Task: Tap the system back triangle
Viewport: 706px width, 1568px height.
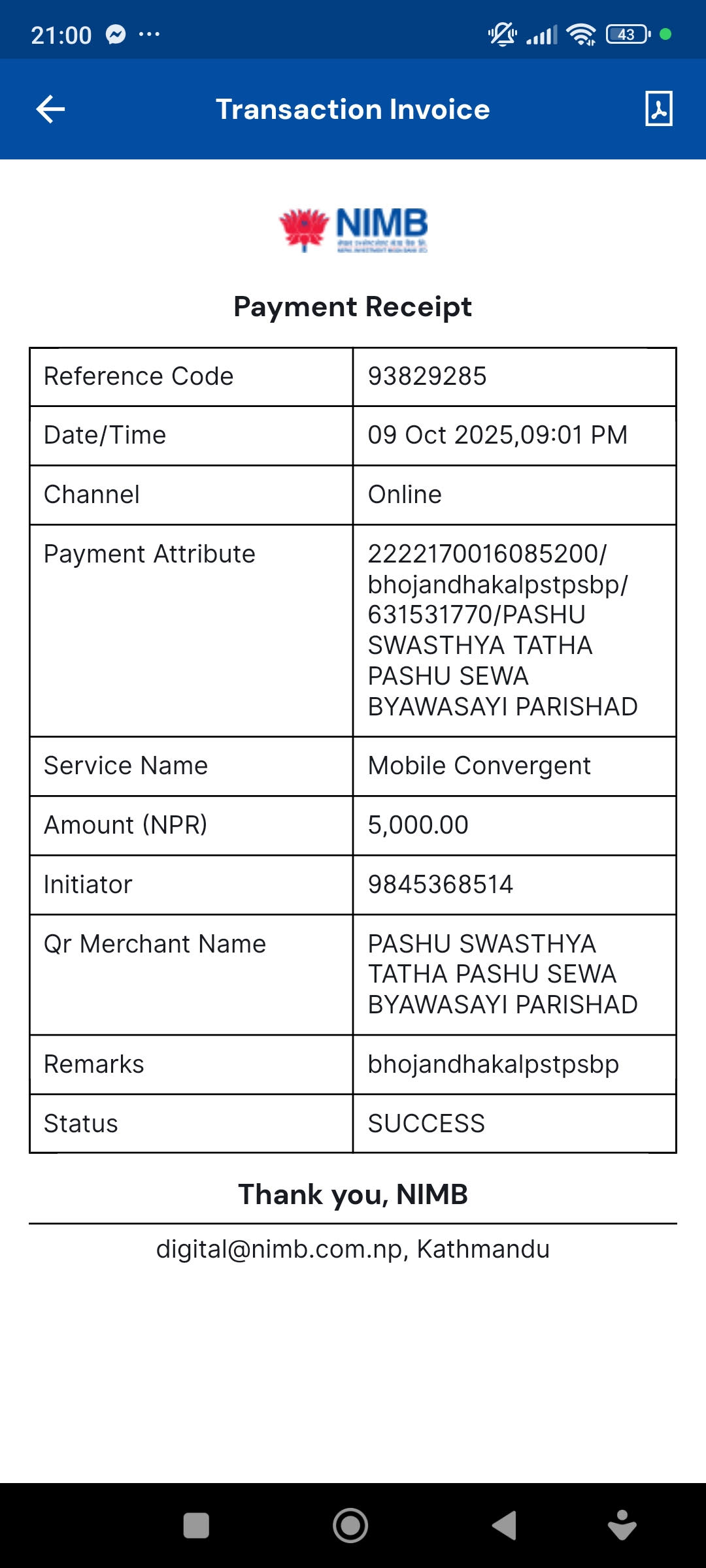Action: click(x=505, y=1526)
